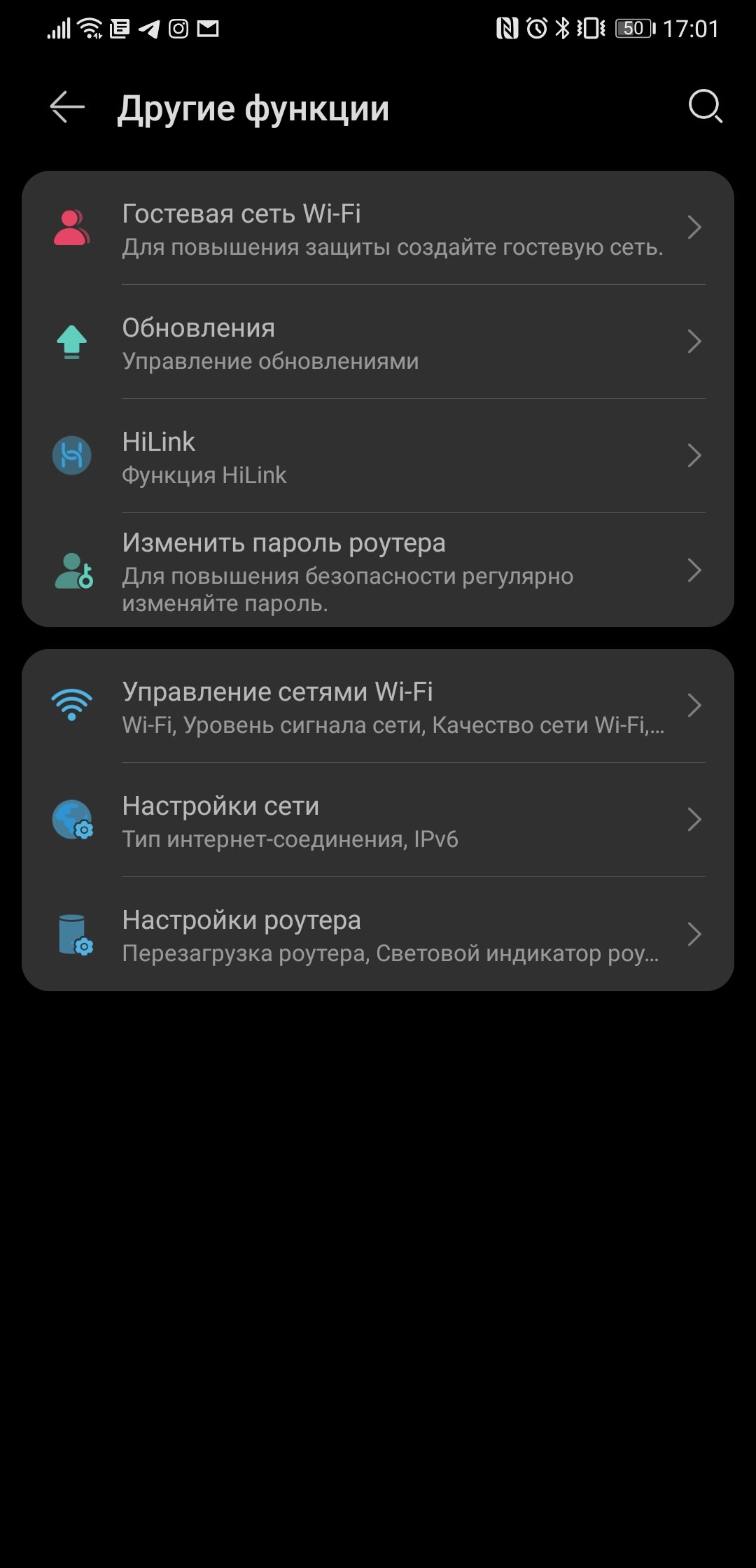Open Настройки сети
The height and width of the screenshot is (1568, 756).
click(378, 820)
